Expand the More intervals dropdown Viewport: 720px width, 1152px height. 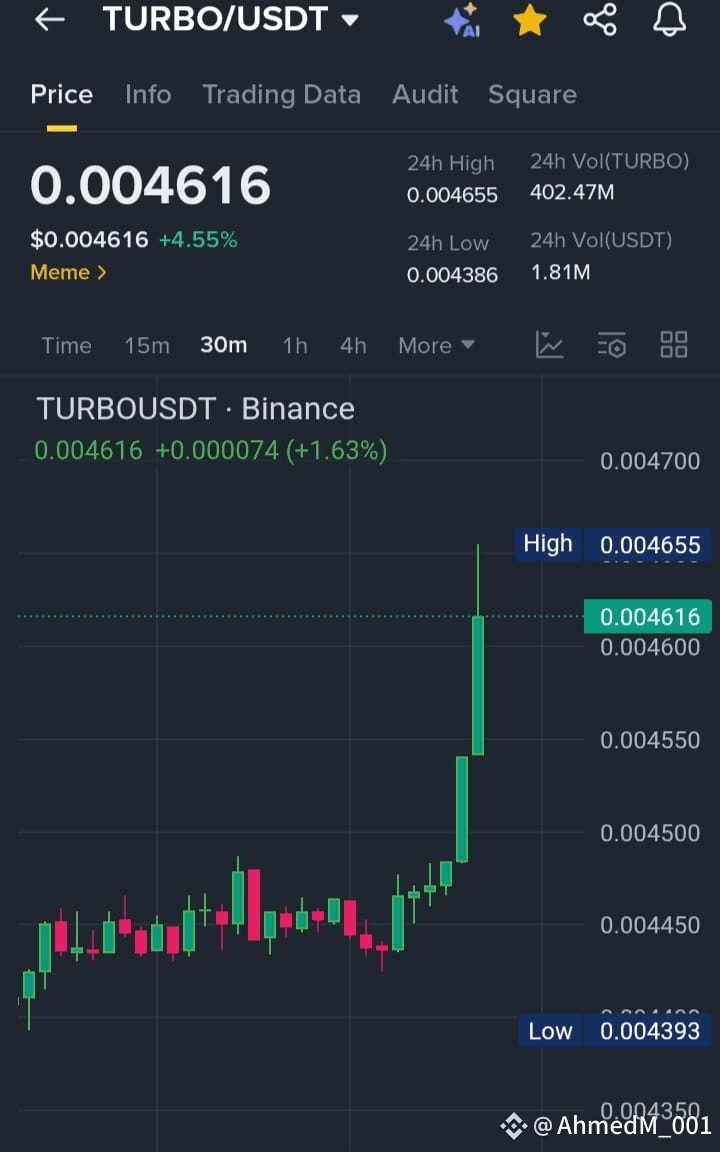tap(436, 345)
